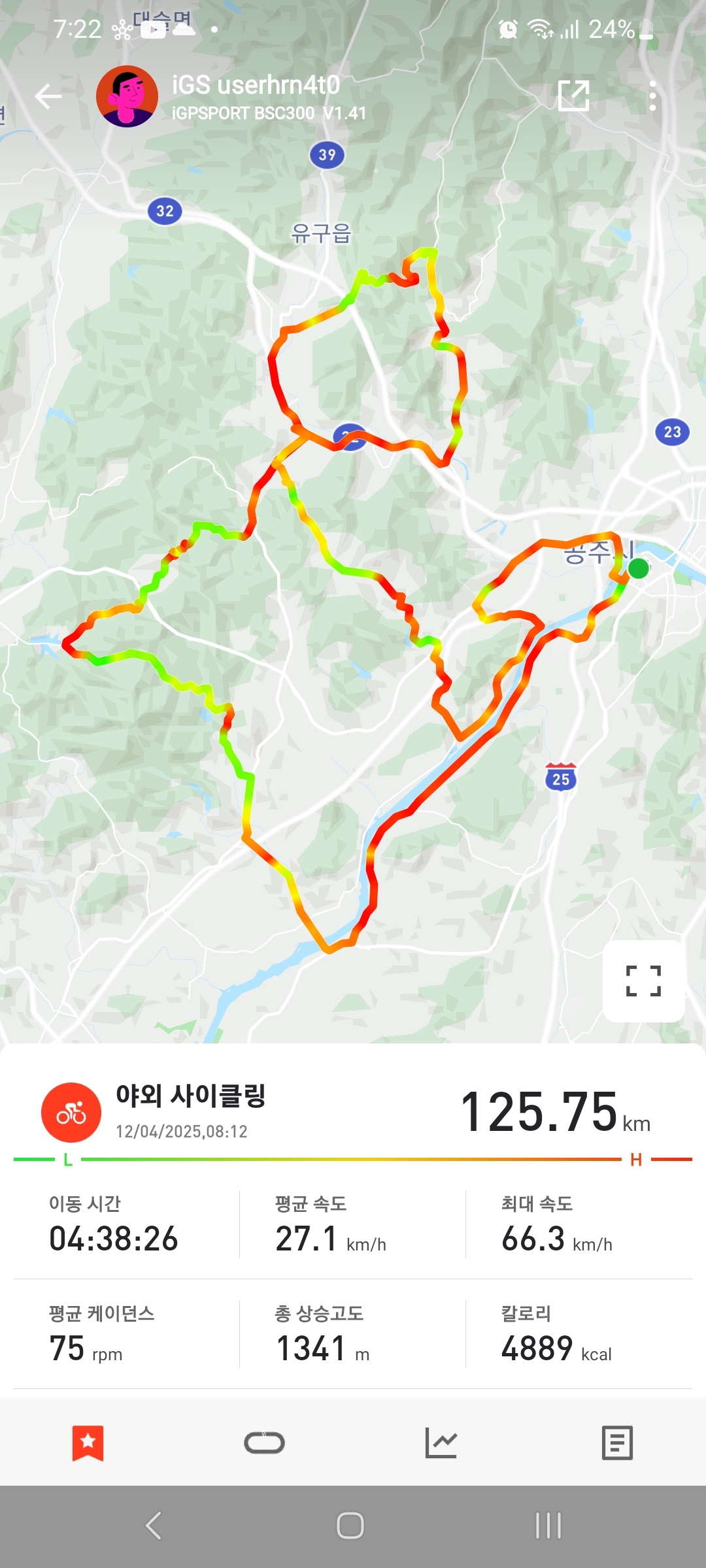
Task: Share this cycling activity
Action: [x=574, y=96]
